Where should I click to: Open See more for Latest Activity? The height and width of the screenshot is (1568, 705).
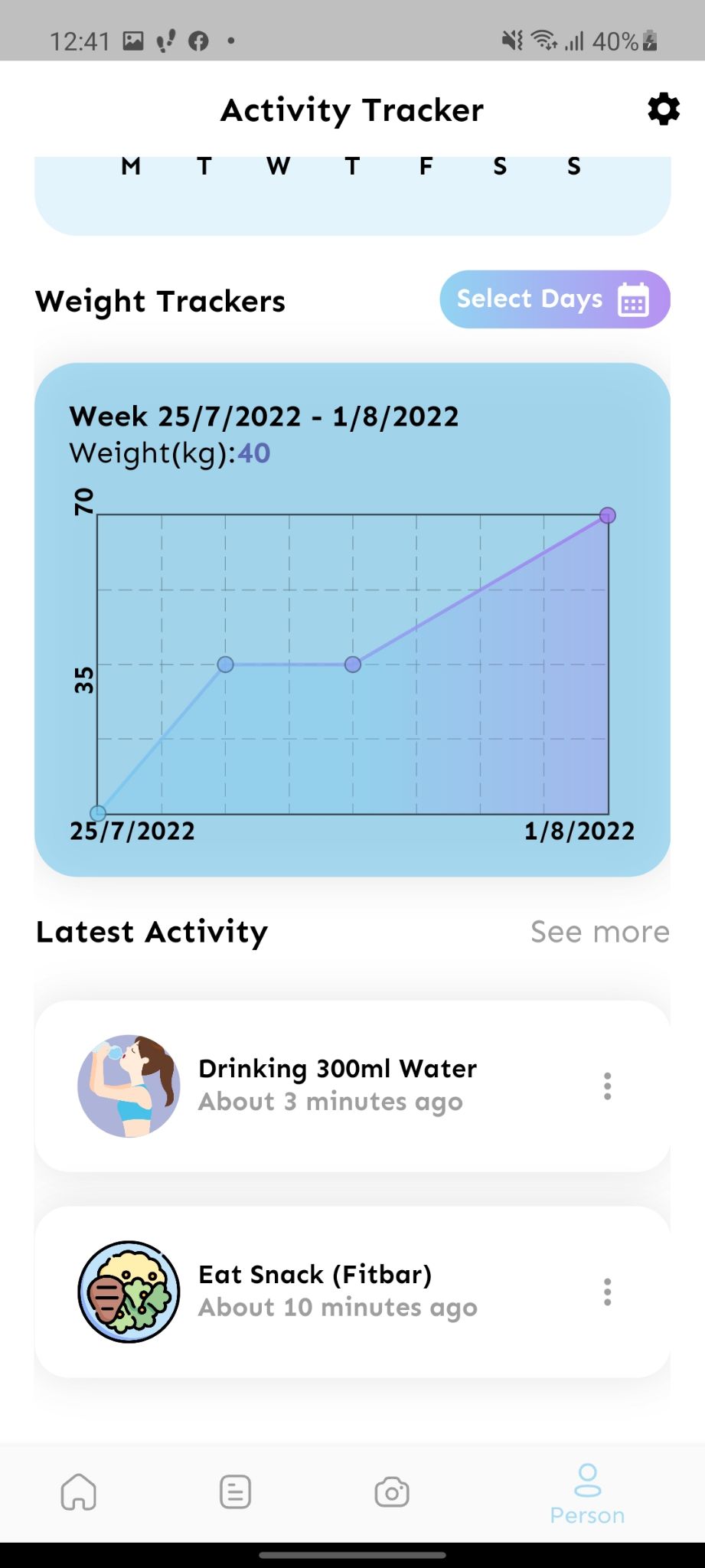pyautogui.click(x=599, y=932)
